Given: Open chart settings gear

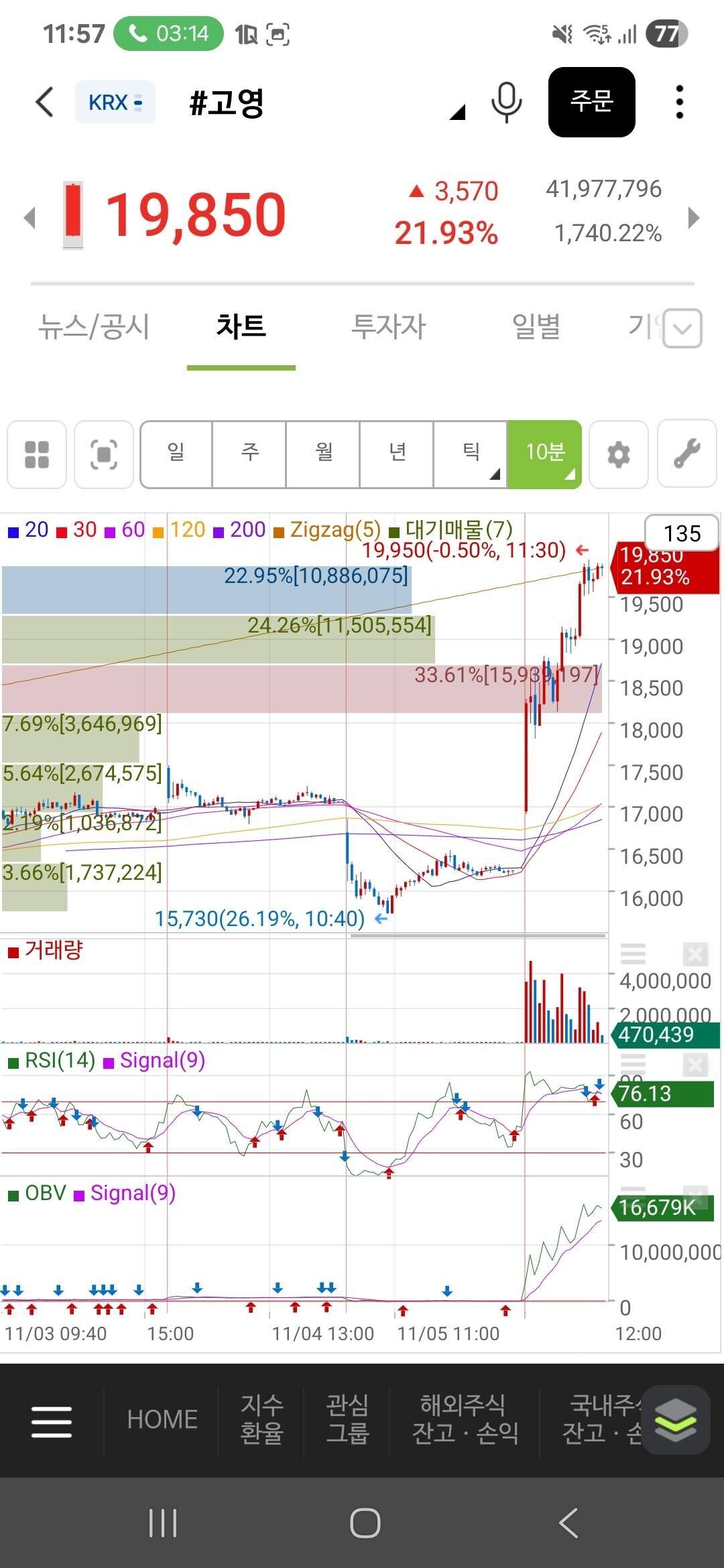Looking at the screenshot, I should [618, 454].
